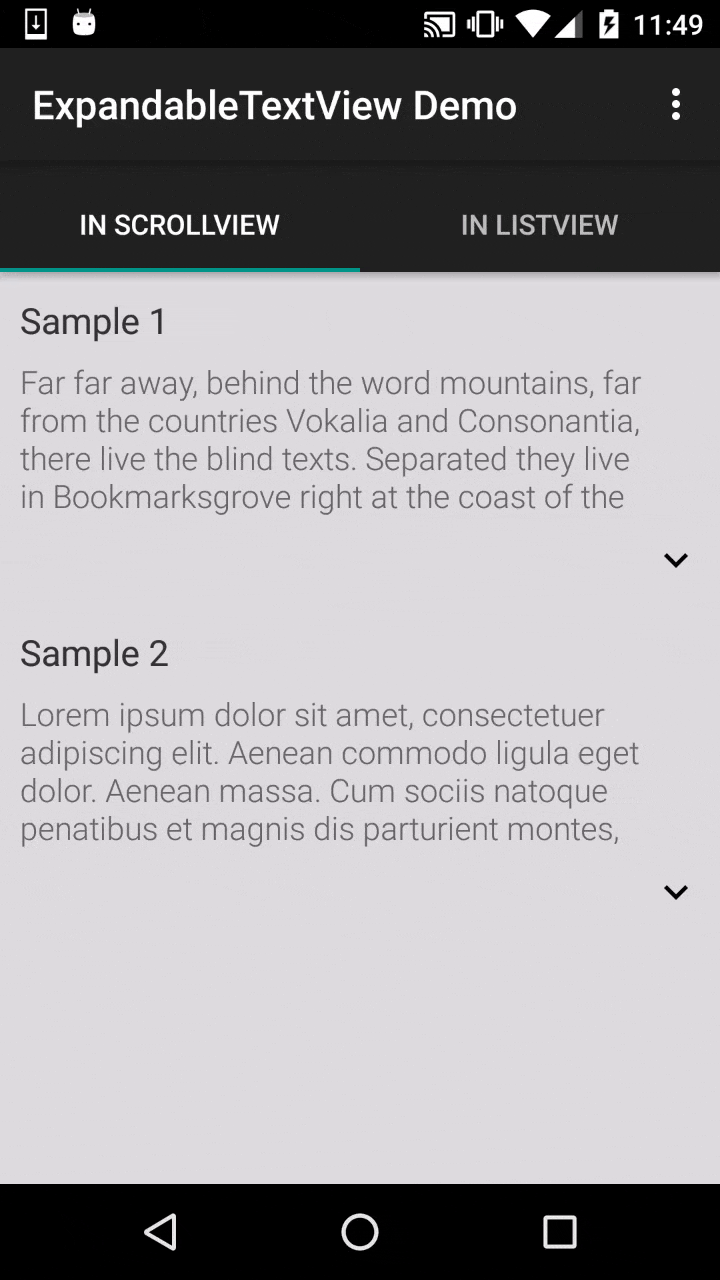
Task: Open the recent apps screen
Action: [559, 1232]
